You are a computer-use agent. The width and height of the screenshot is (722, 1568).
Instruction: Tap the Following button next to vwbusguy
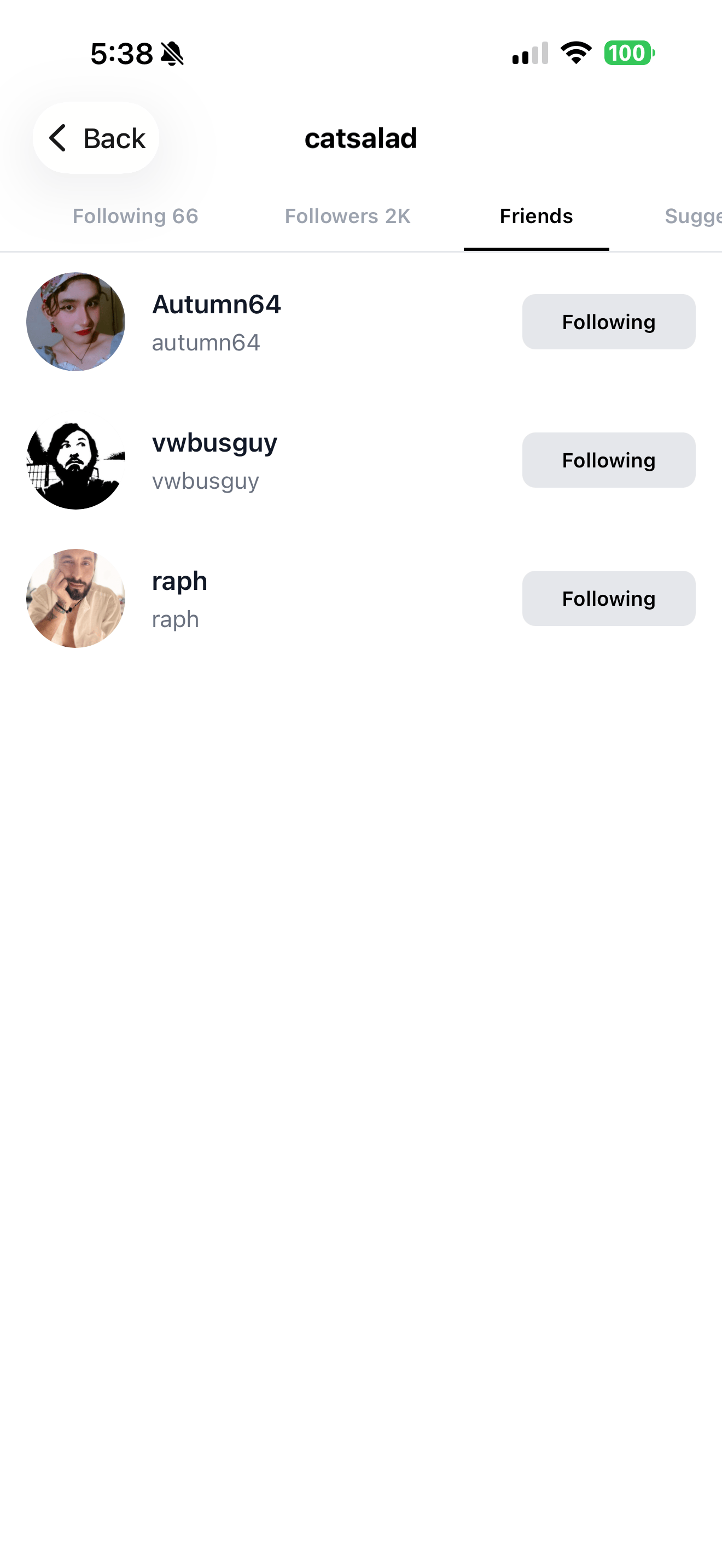pyautogui.click(x=608, y=460)
